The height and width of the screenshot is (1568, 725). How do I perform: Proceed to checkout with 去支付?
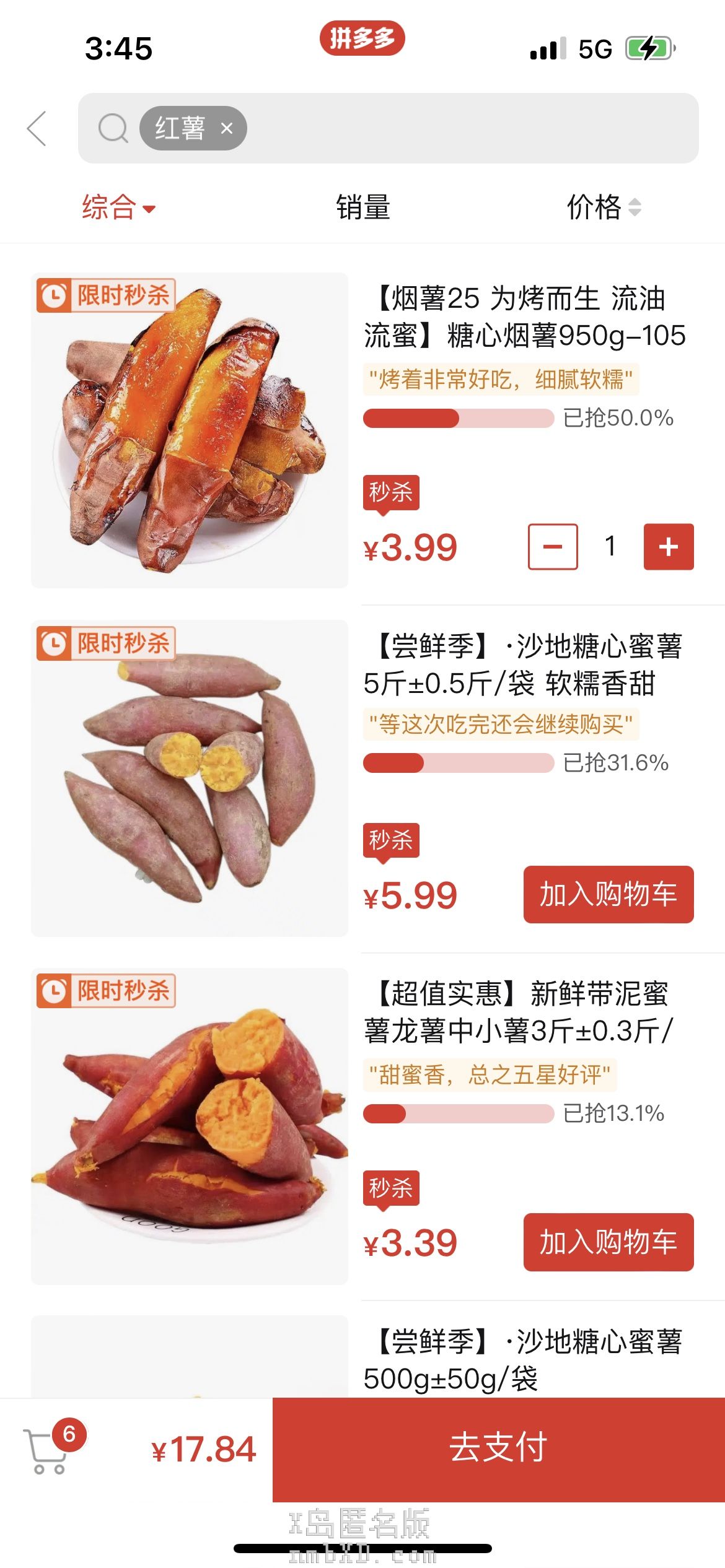[x=498, y=1448]
